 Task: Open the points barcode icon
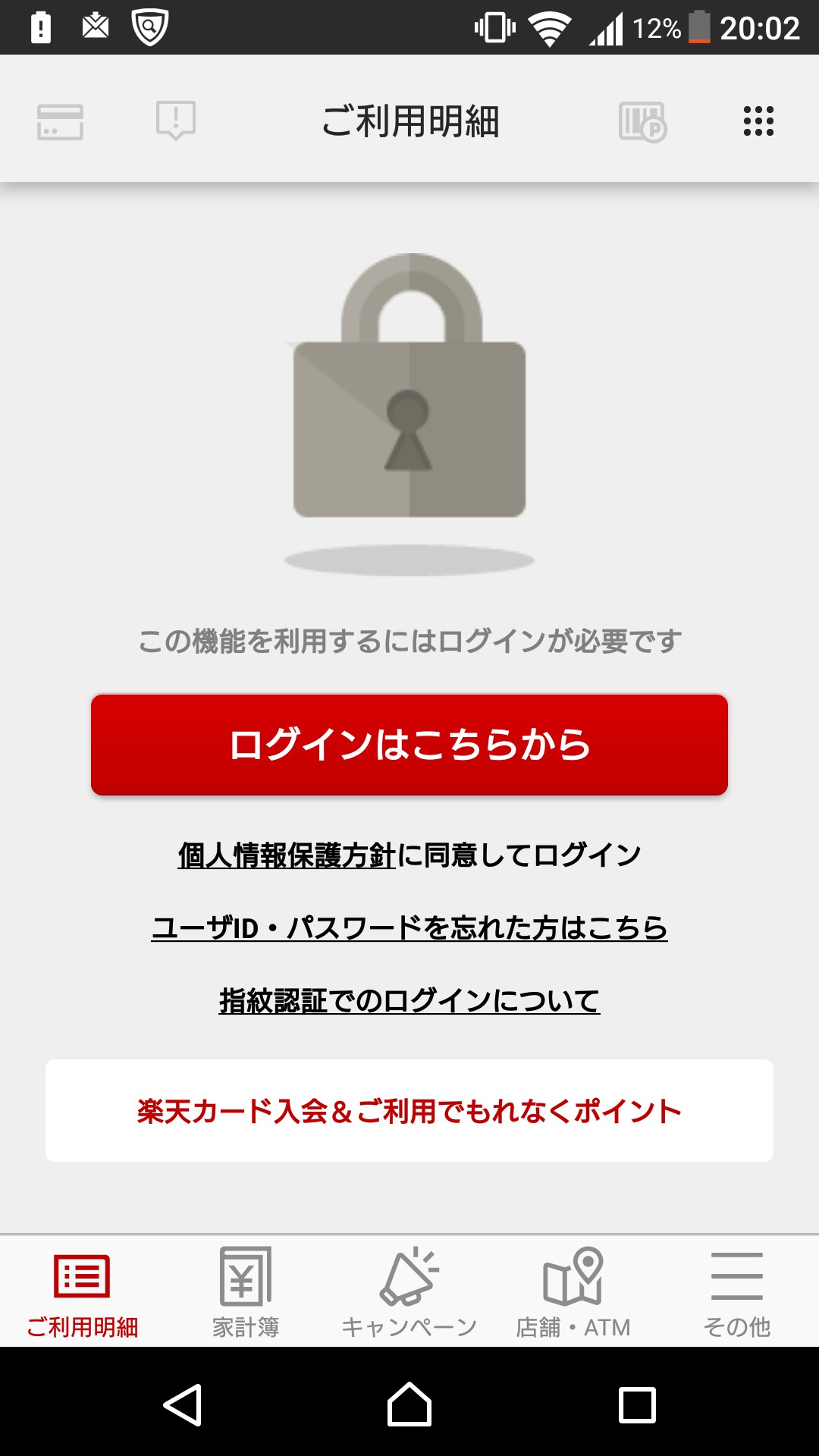(642, 121)
